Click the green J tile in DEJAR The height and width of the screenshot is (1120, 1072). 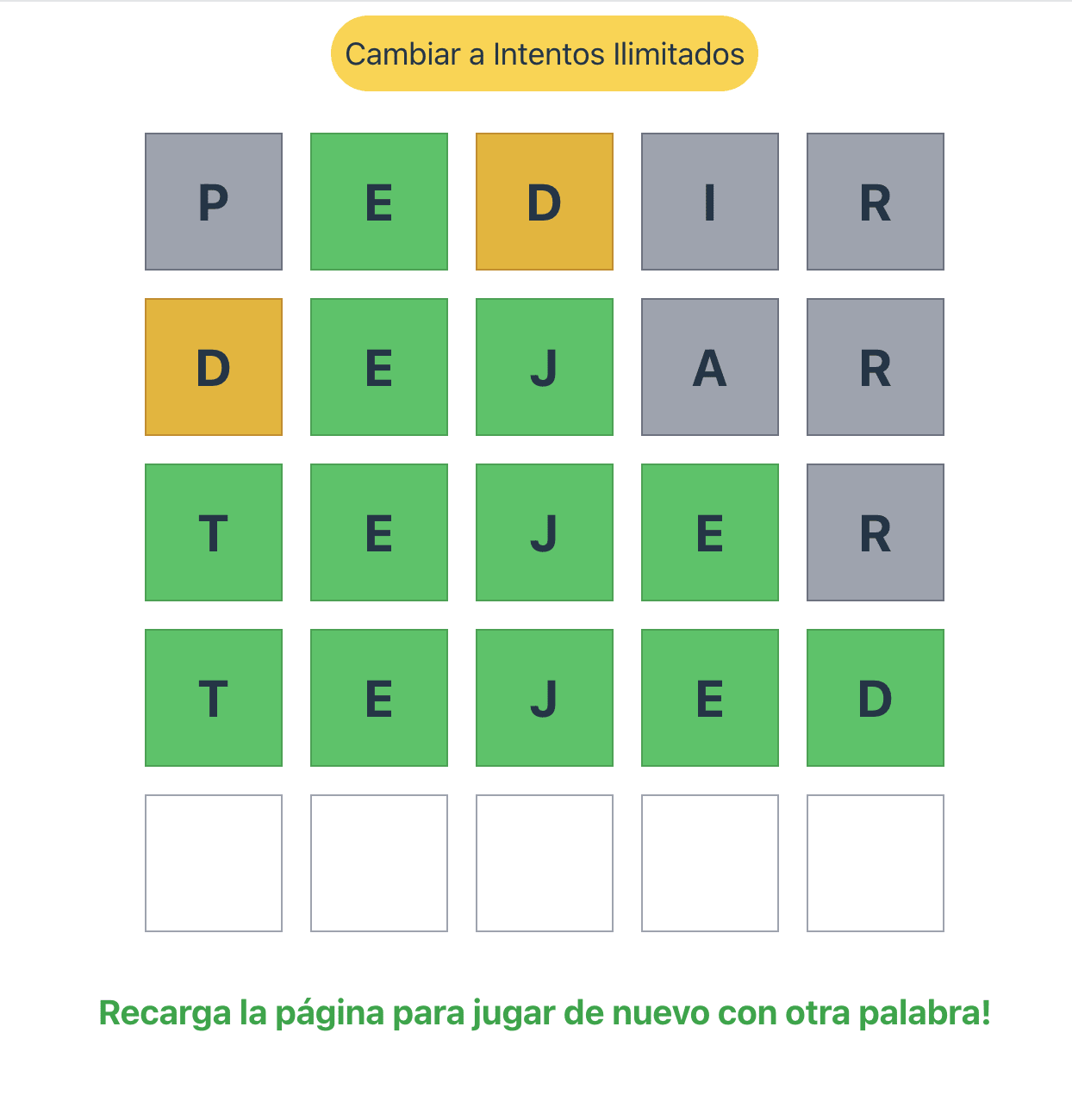click(545, 366)
